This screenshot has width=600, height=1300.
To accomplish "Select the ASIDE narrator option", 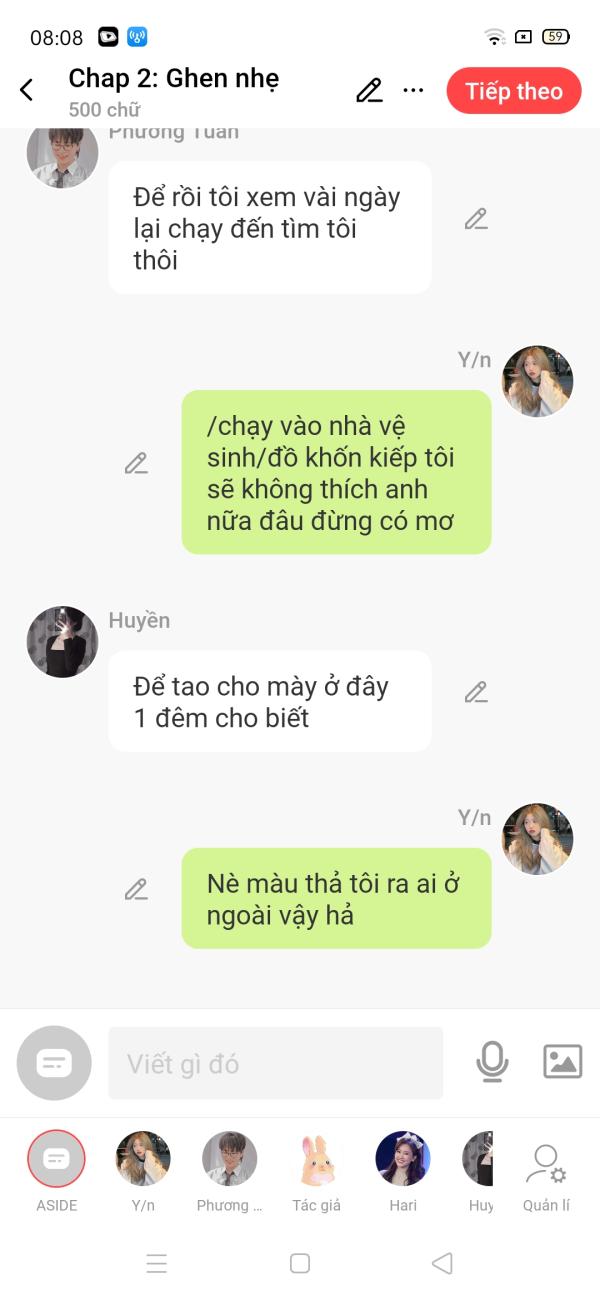I will (x=57, y=1159).
